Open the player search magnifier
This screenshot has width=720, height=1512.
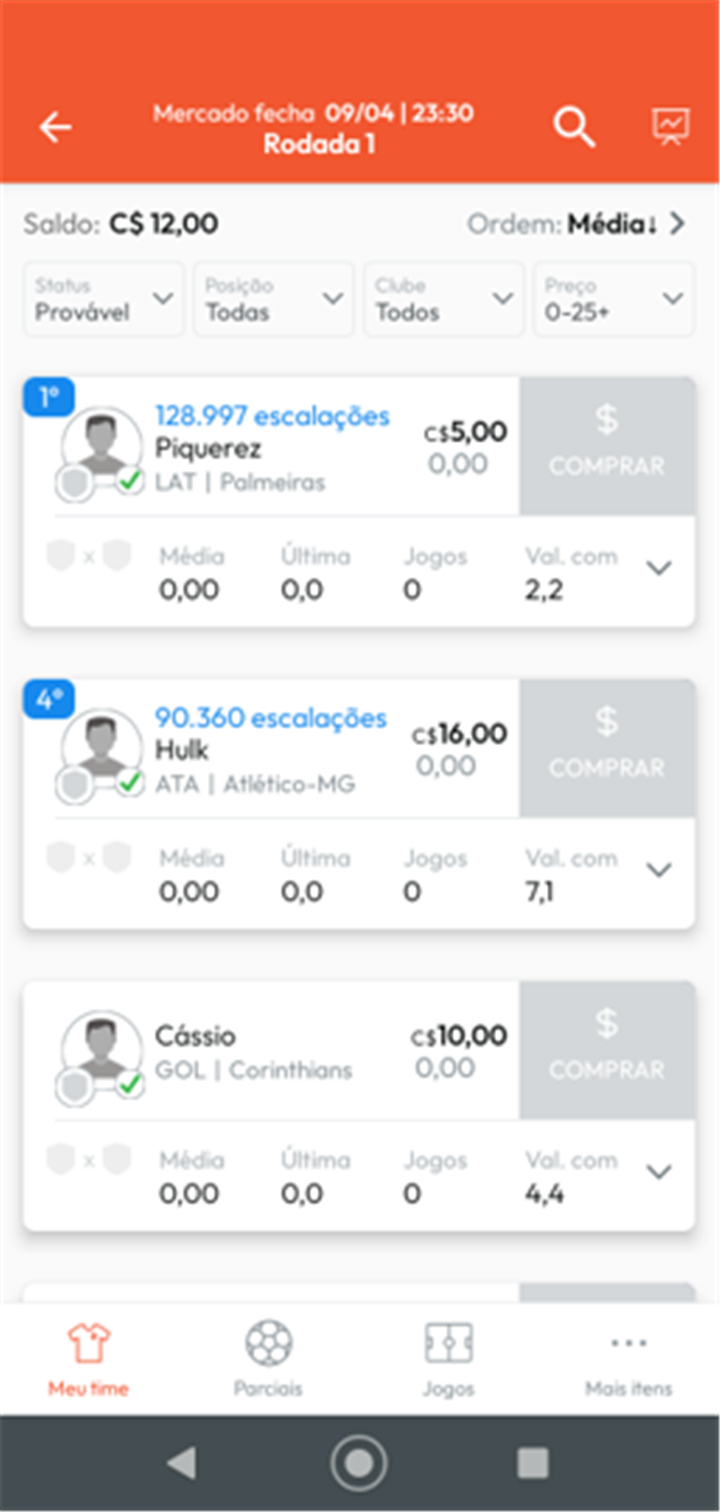(x=575, y=127)
